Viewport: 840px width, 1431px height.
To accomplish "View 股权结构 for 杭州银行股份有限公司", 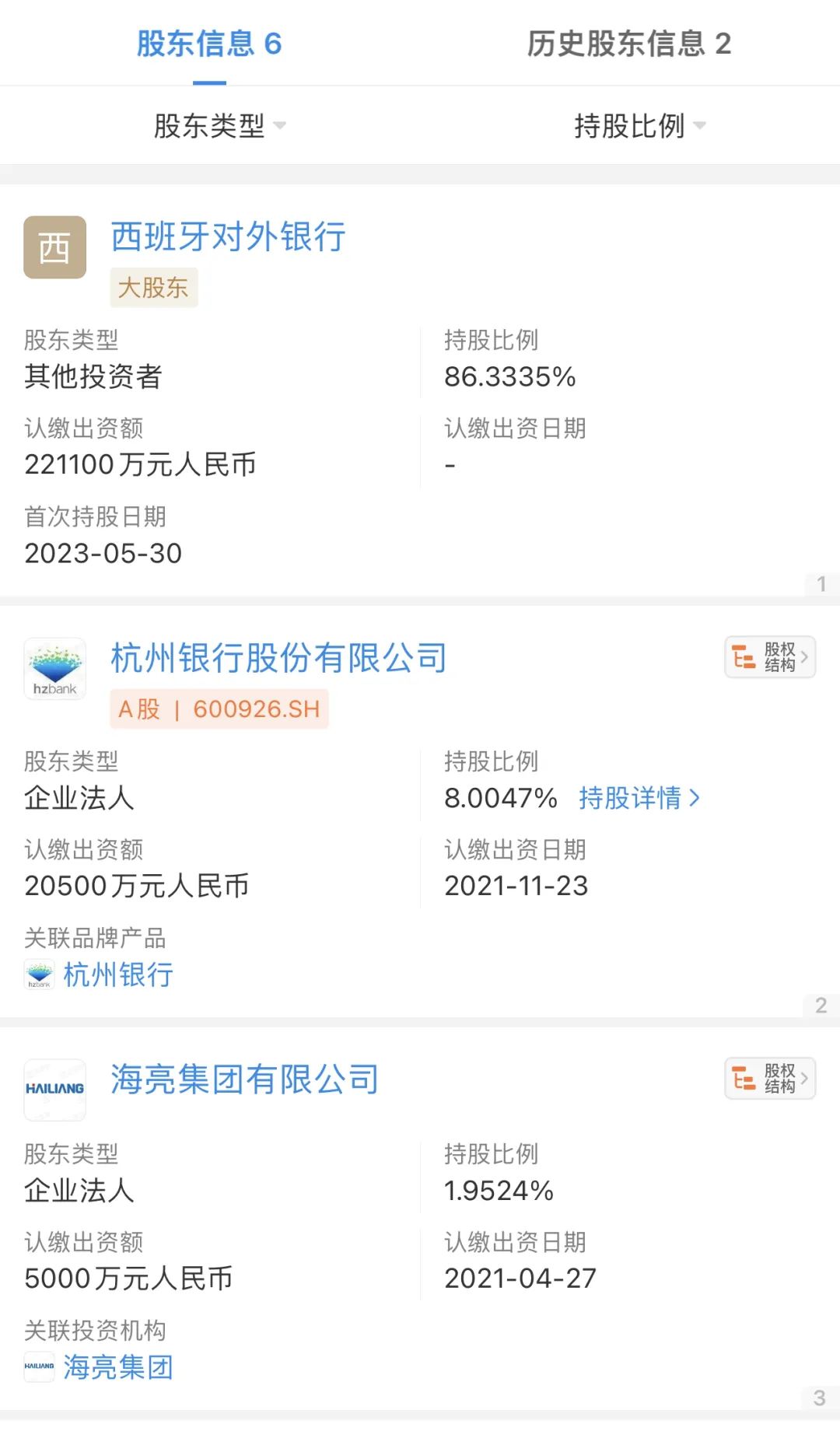I will [770, 658].
